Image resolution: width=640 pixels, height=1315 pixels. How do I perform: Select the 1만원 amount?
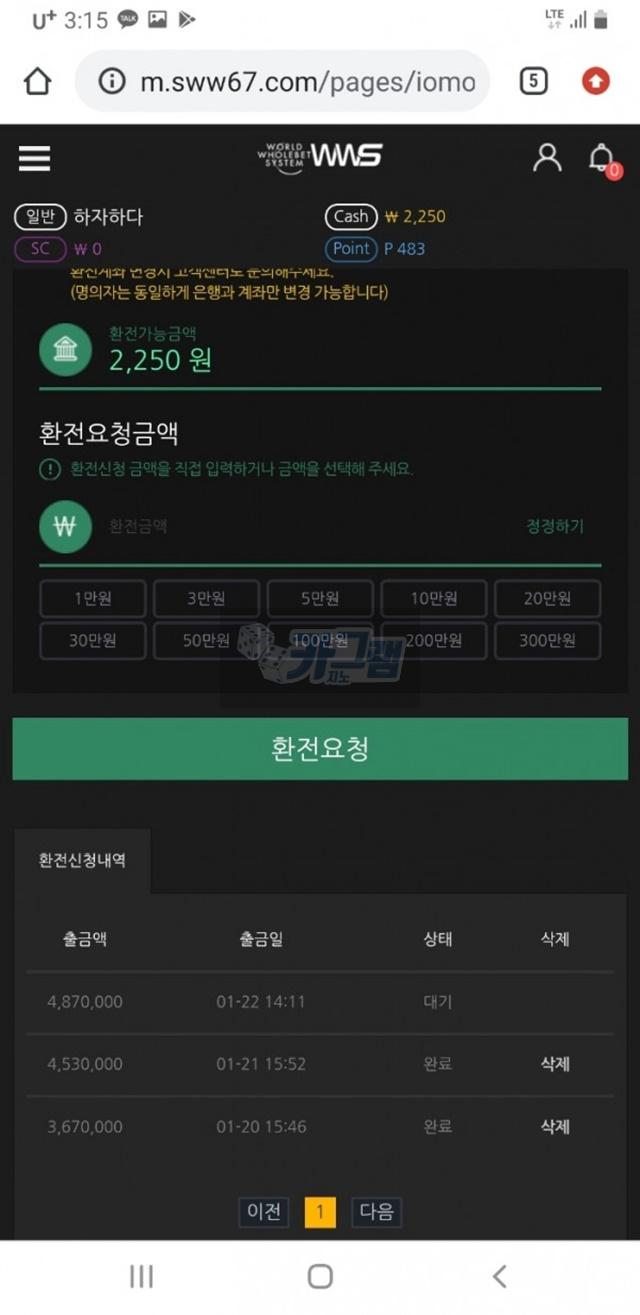(93, 599)
